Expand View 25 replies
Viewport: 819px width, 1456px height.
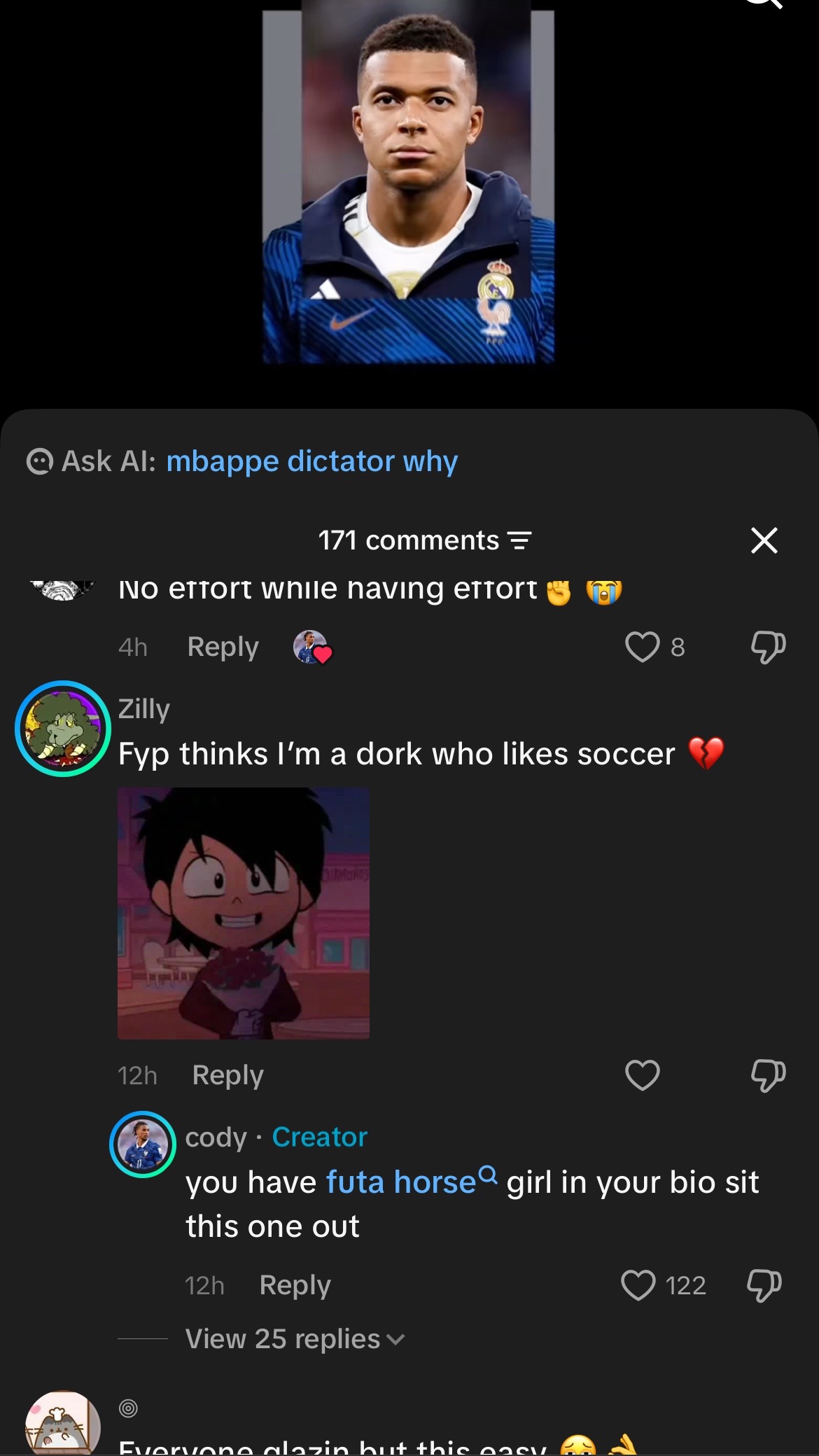click(295, 1339)
